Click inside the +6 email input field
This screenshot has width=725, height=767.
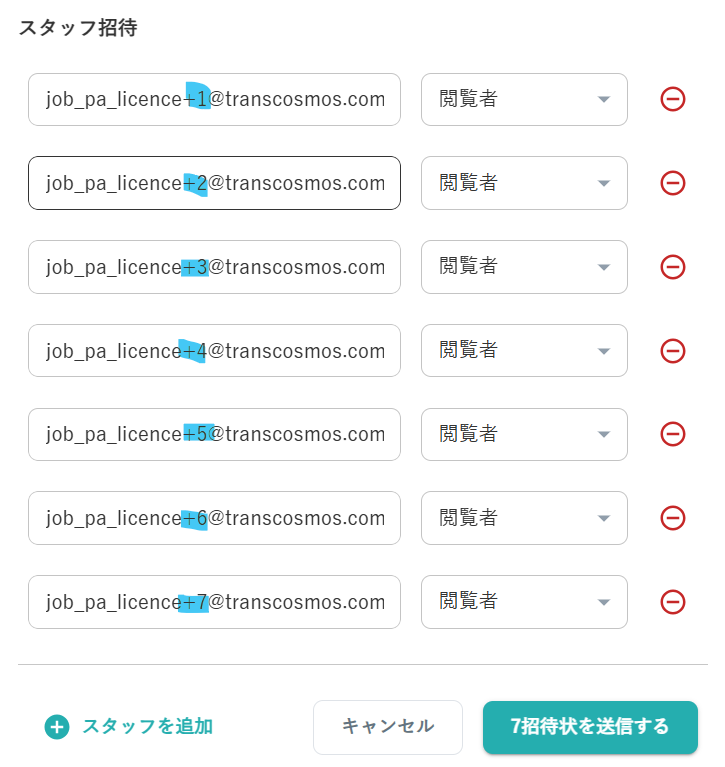pos(214,518)
